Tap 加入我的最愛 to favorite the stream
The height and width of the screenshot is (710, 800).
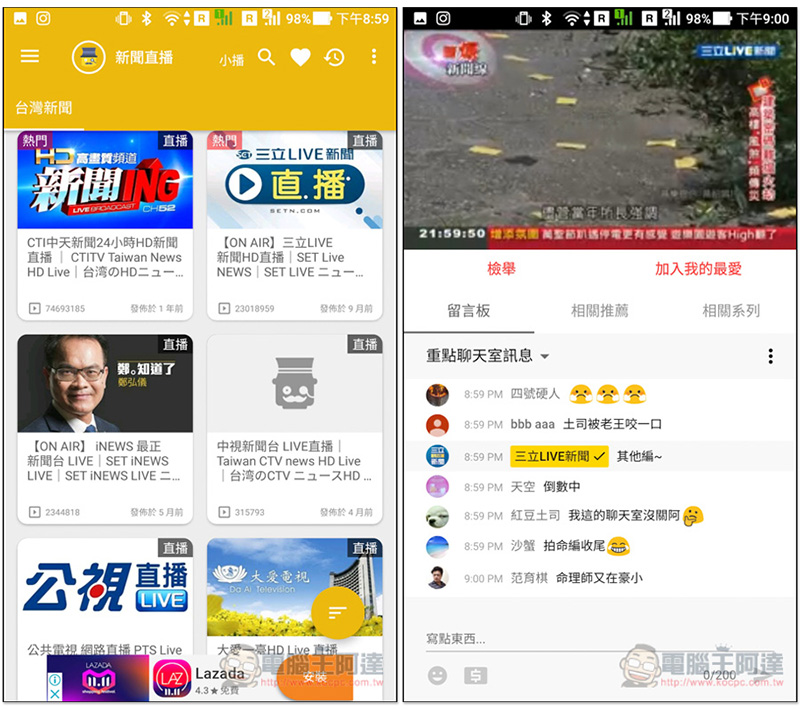coord(698,269)
